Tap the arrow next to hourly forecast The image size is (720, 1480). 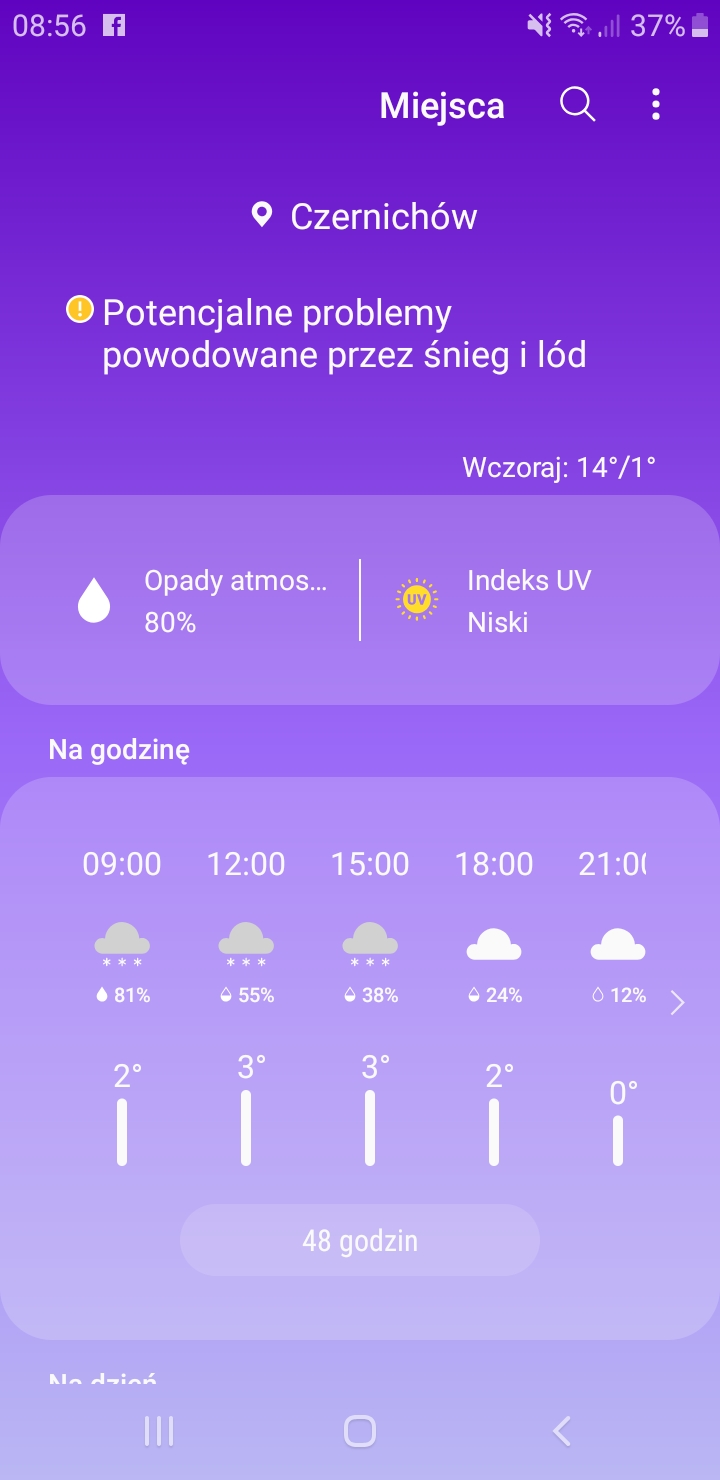click(677, 1003)
